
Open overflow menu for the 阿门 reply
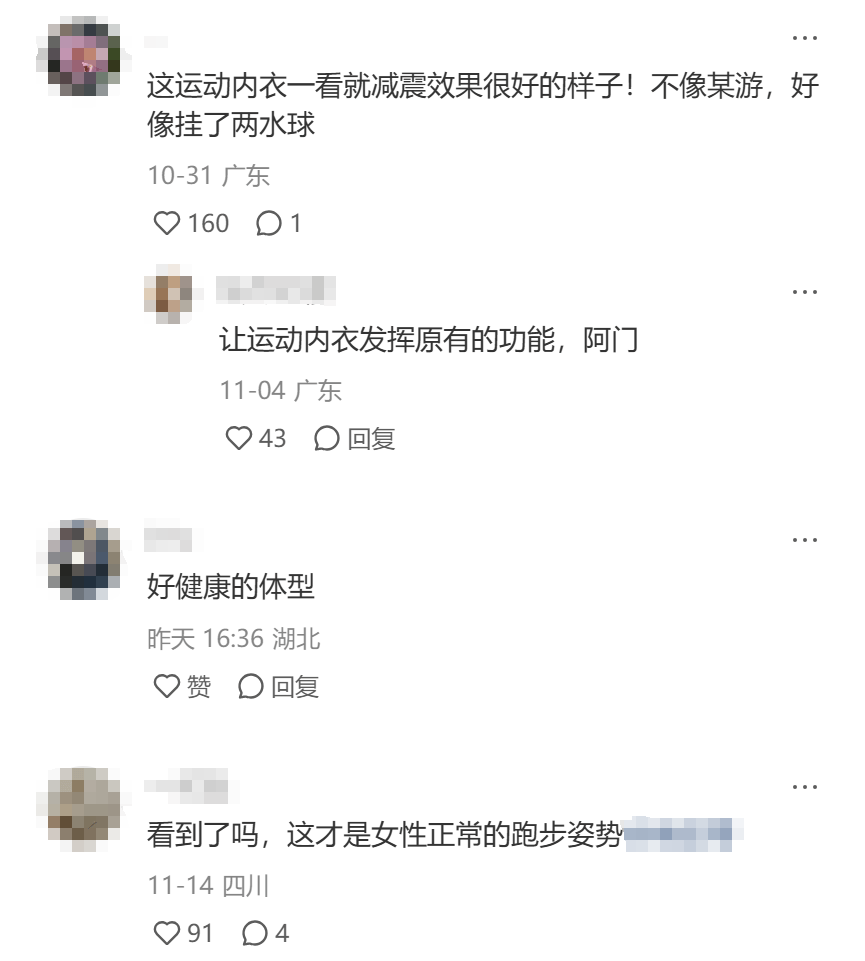tap(805, 291)
